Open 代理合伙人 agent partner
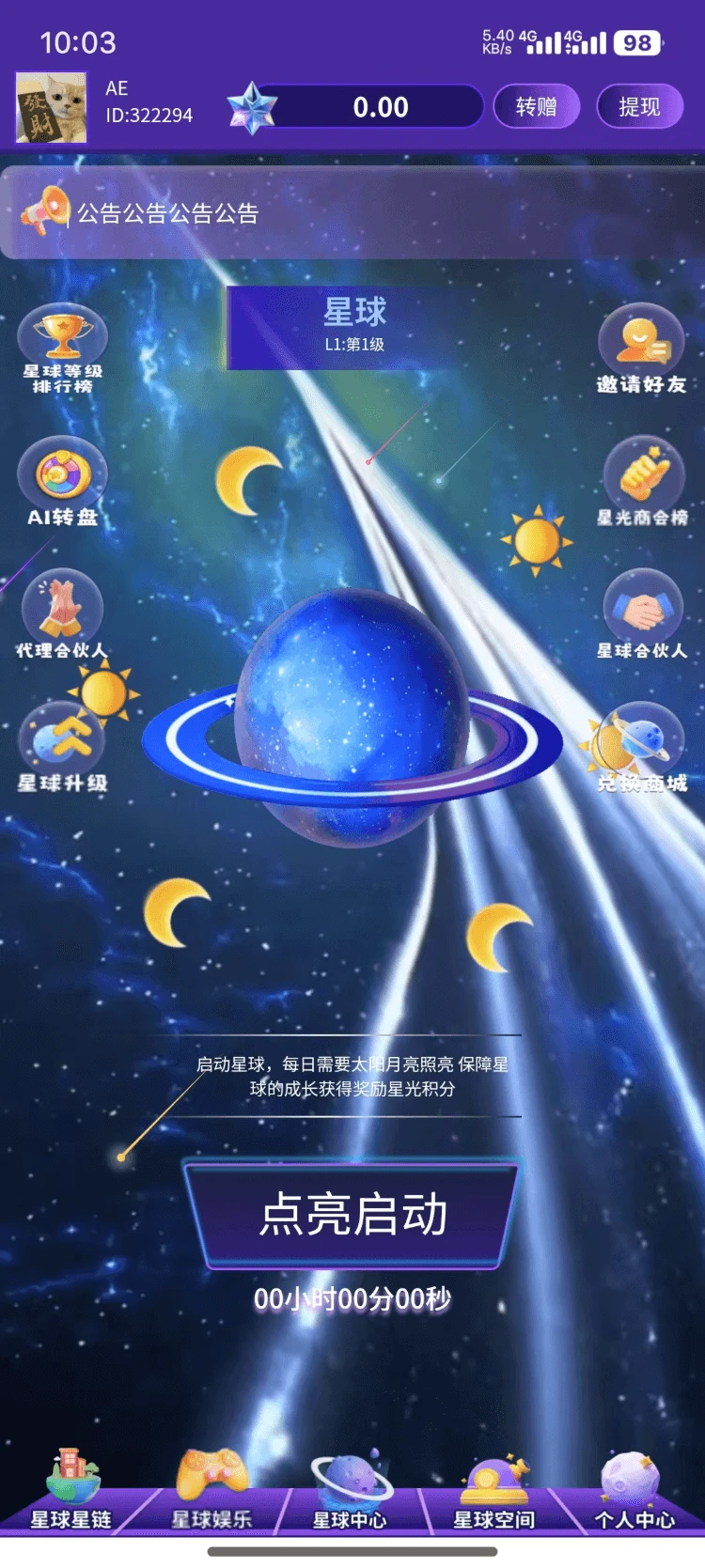 pyautogui.click(x=62, y=615)
